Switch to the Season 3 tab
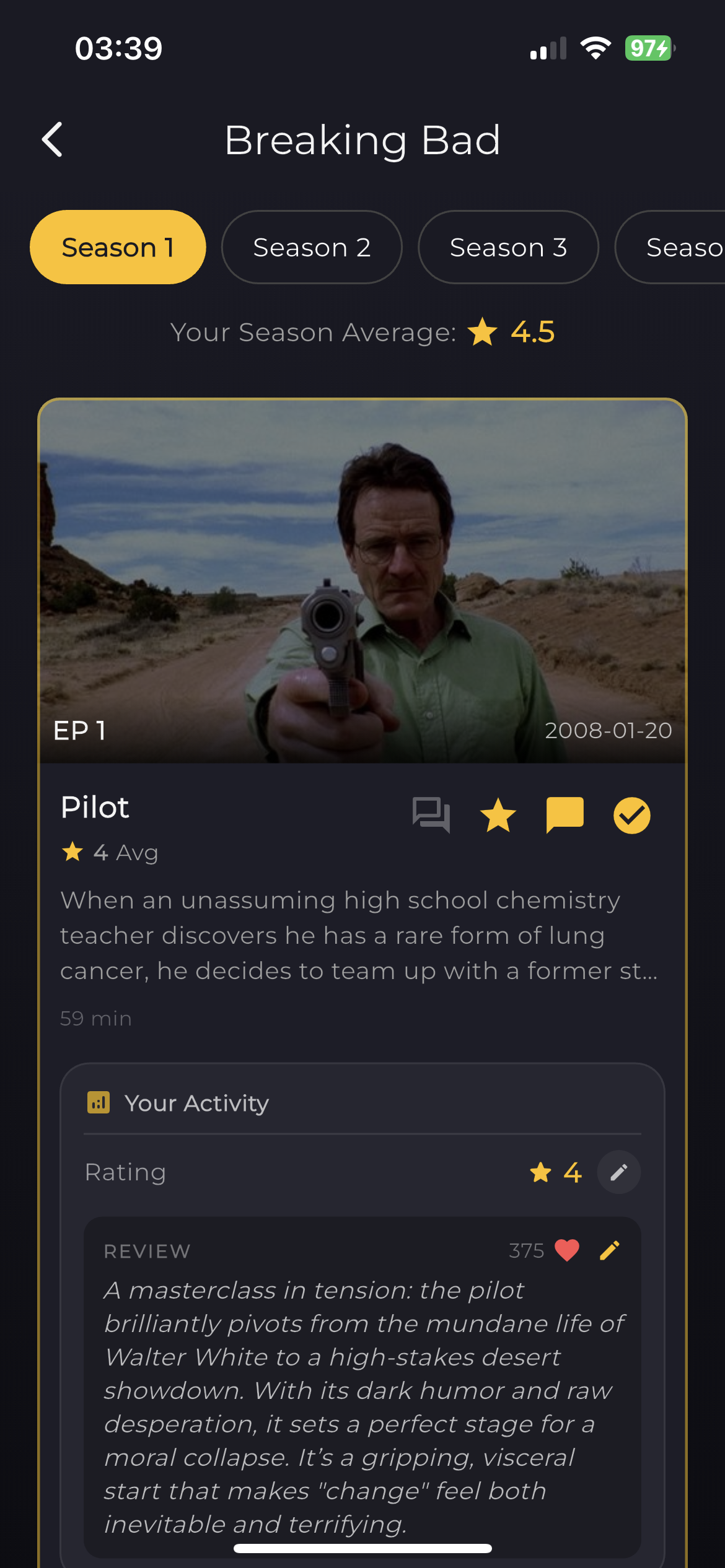This screenshot has width=725, height=1568. coord(508,246)
